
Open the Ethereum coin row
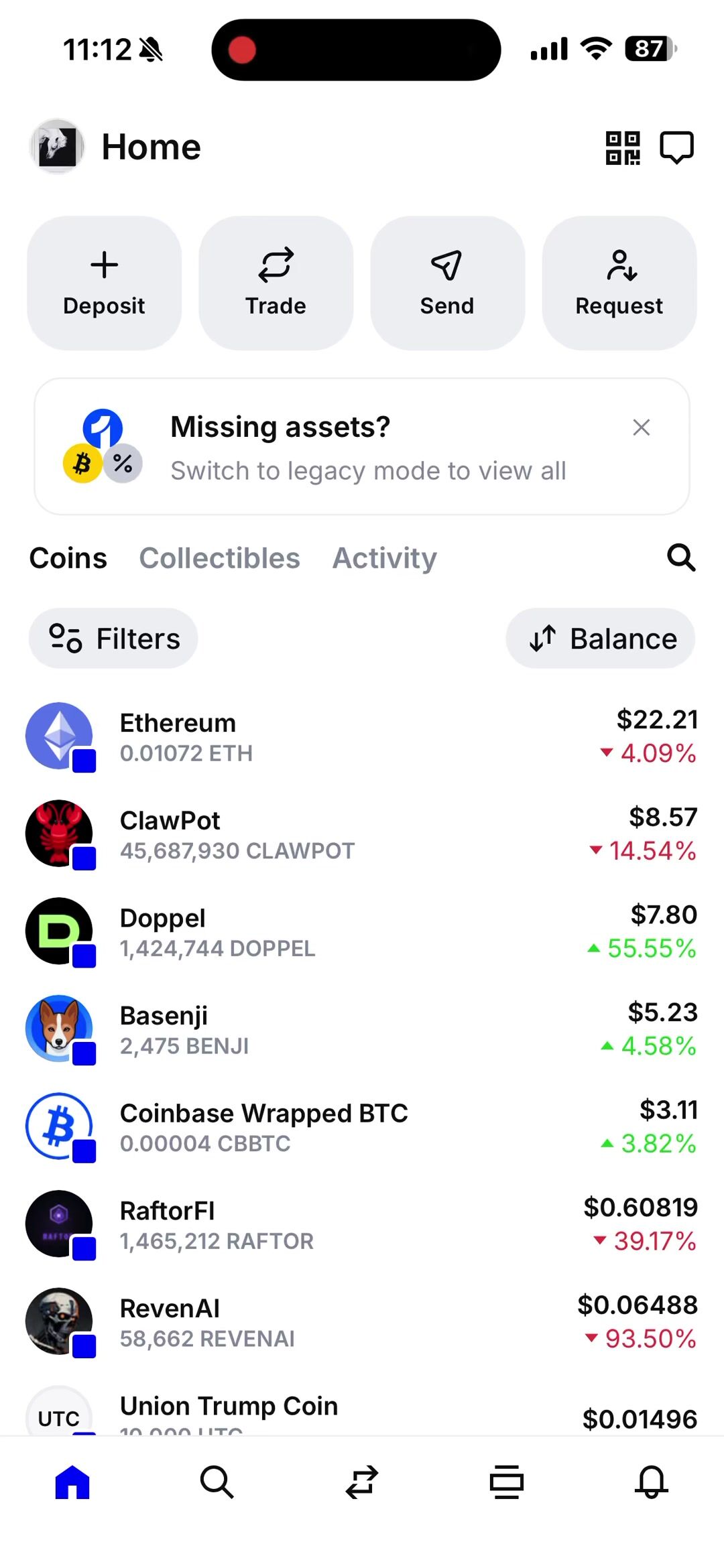tap(362, 737)
